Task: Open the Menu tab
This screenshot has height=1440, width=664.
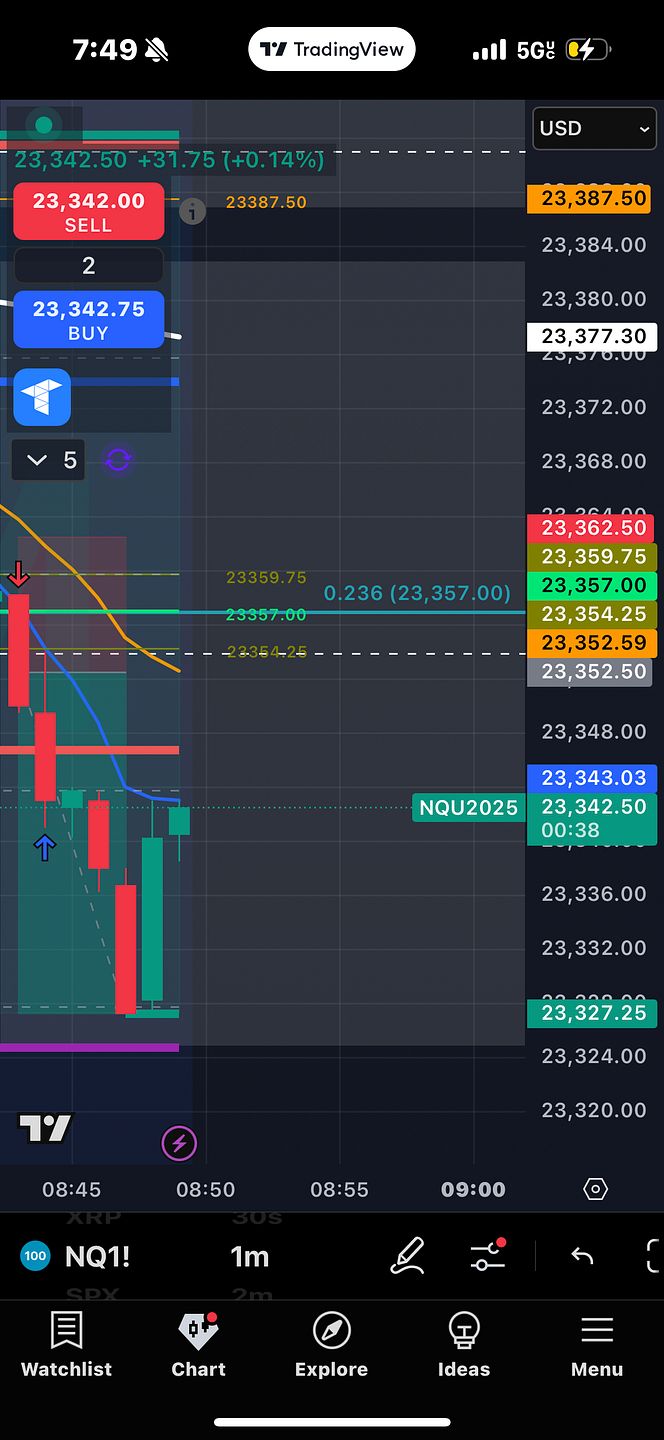Action: [x=597, y=1346]
